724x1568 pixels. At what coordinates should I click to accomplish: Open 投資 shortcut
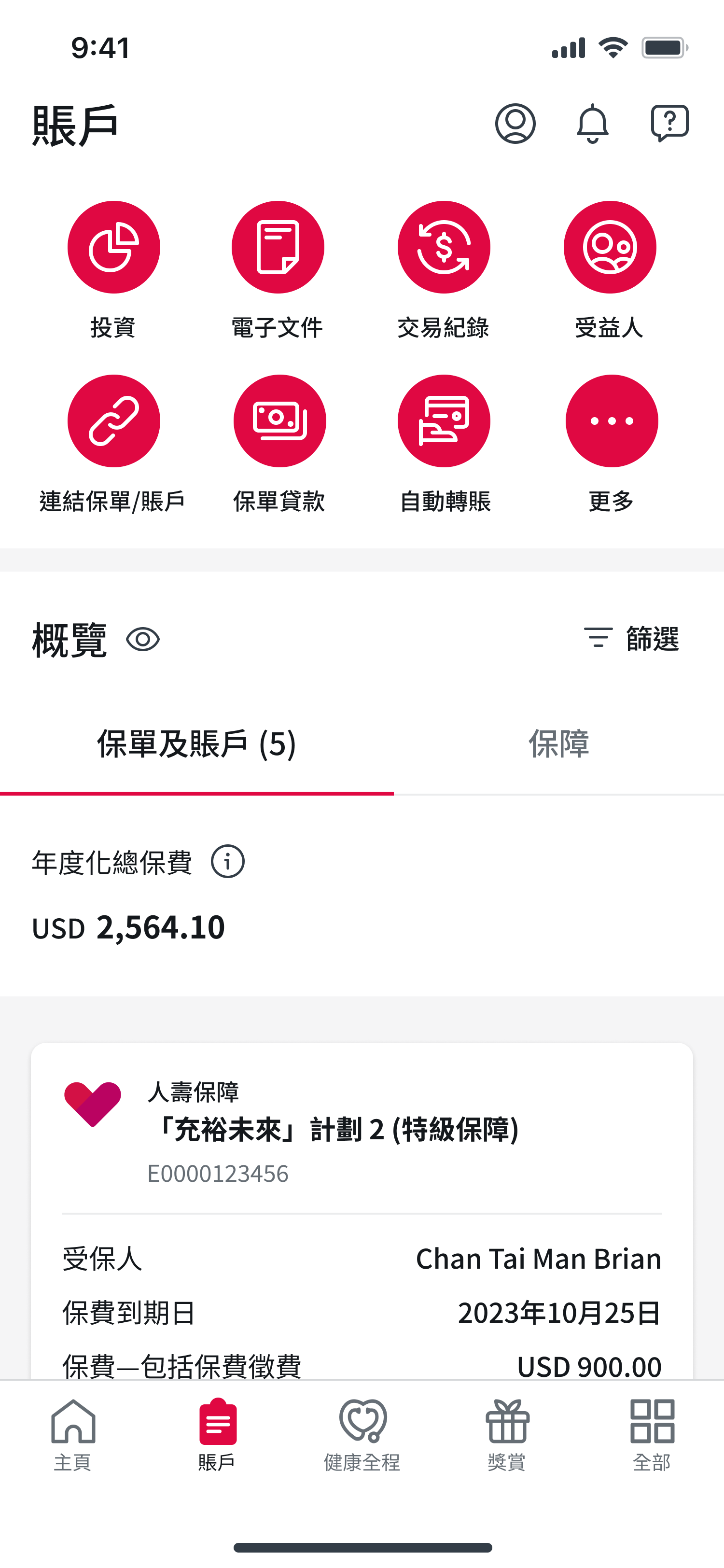pyautogui.click(x=113, y=270)
